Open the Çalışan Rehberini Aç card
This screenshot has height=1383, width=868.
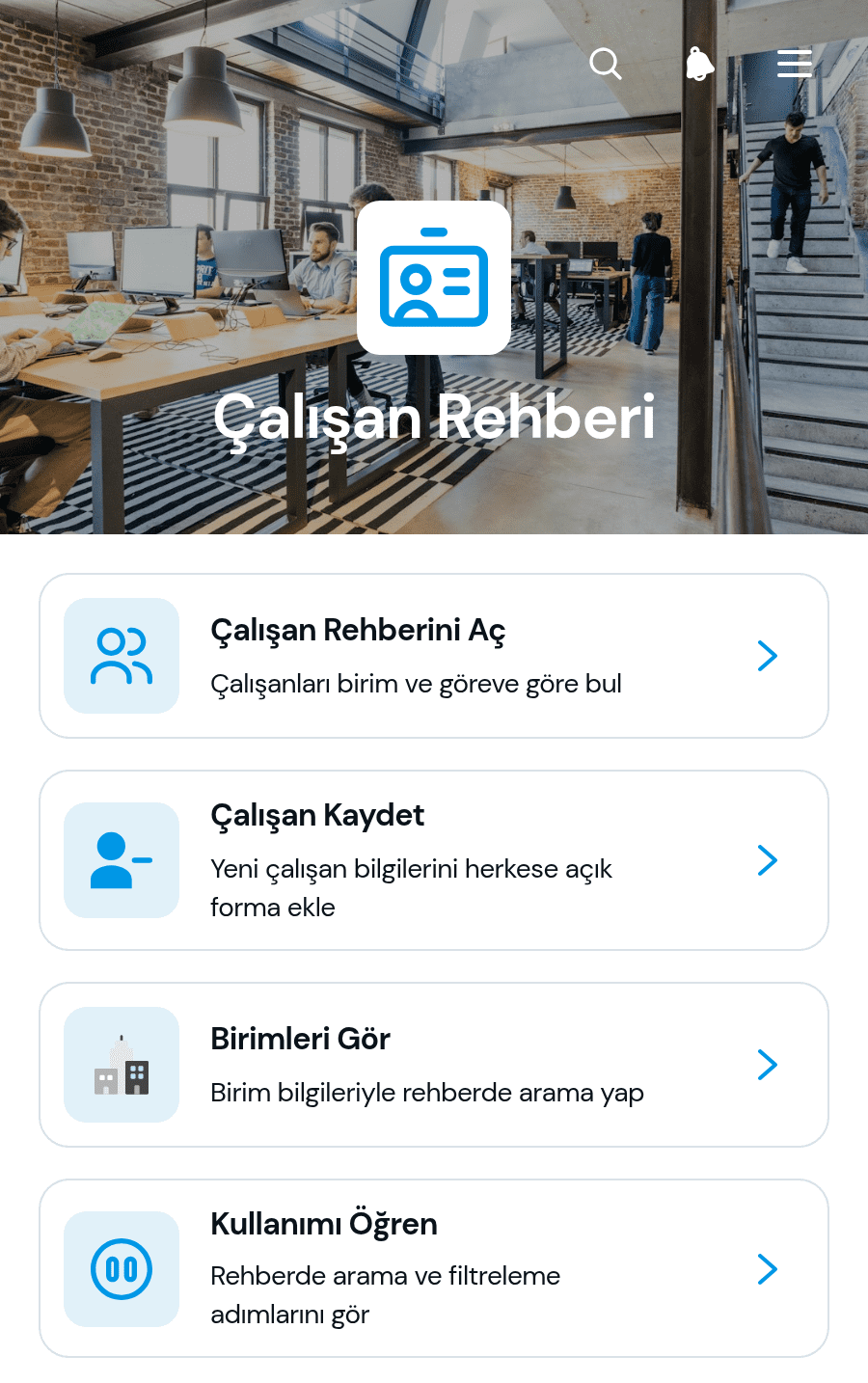[x=434, y=656]
